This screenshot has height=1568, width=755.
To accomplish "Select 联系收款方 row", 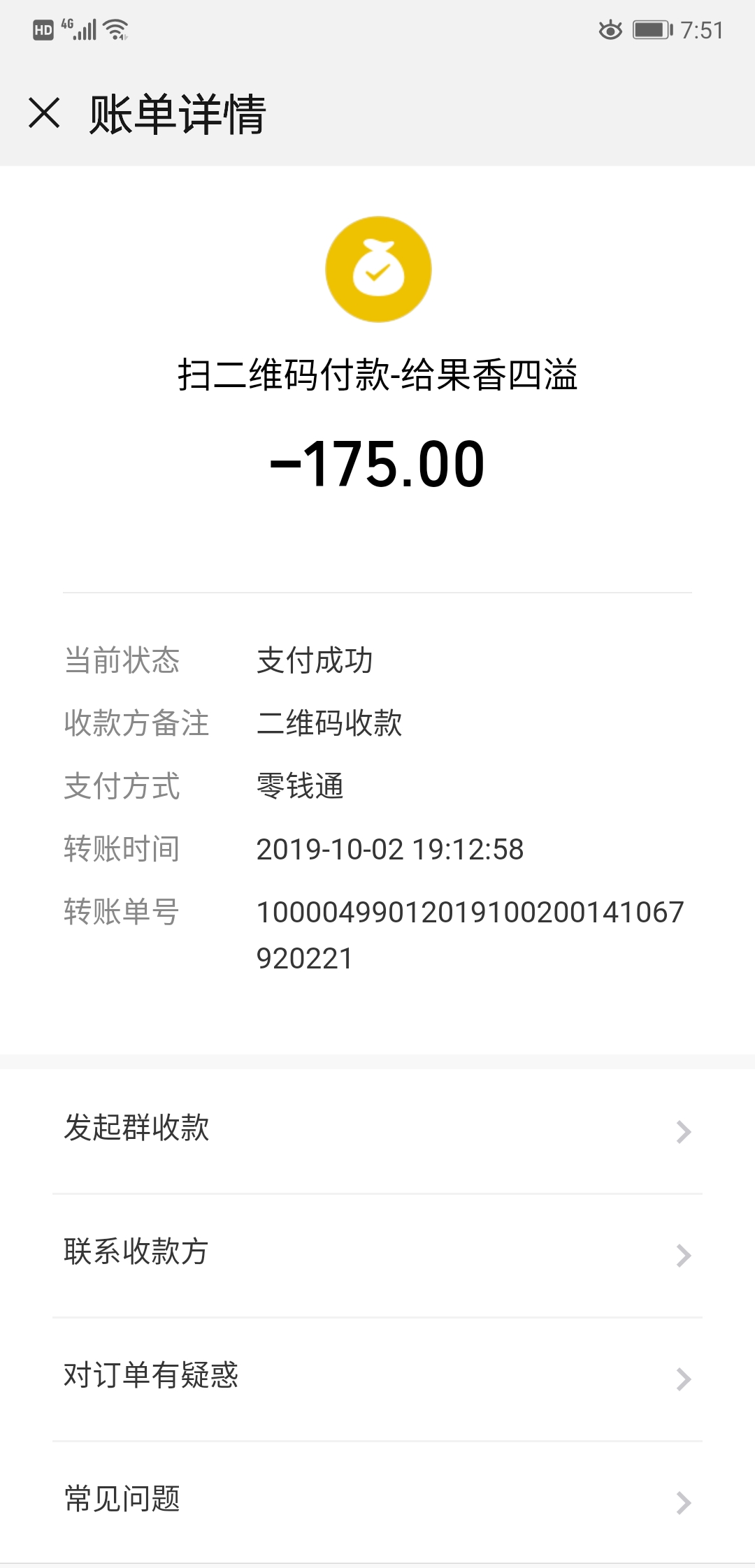I will pyautogui.click(x=377, y=1254).
